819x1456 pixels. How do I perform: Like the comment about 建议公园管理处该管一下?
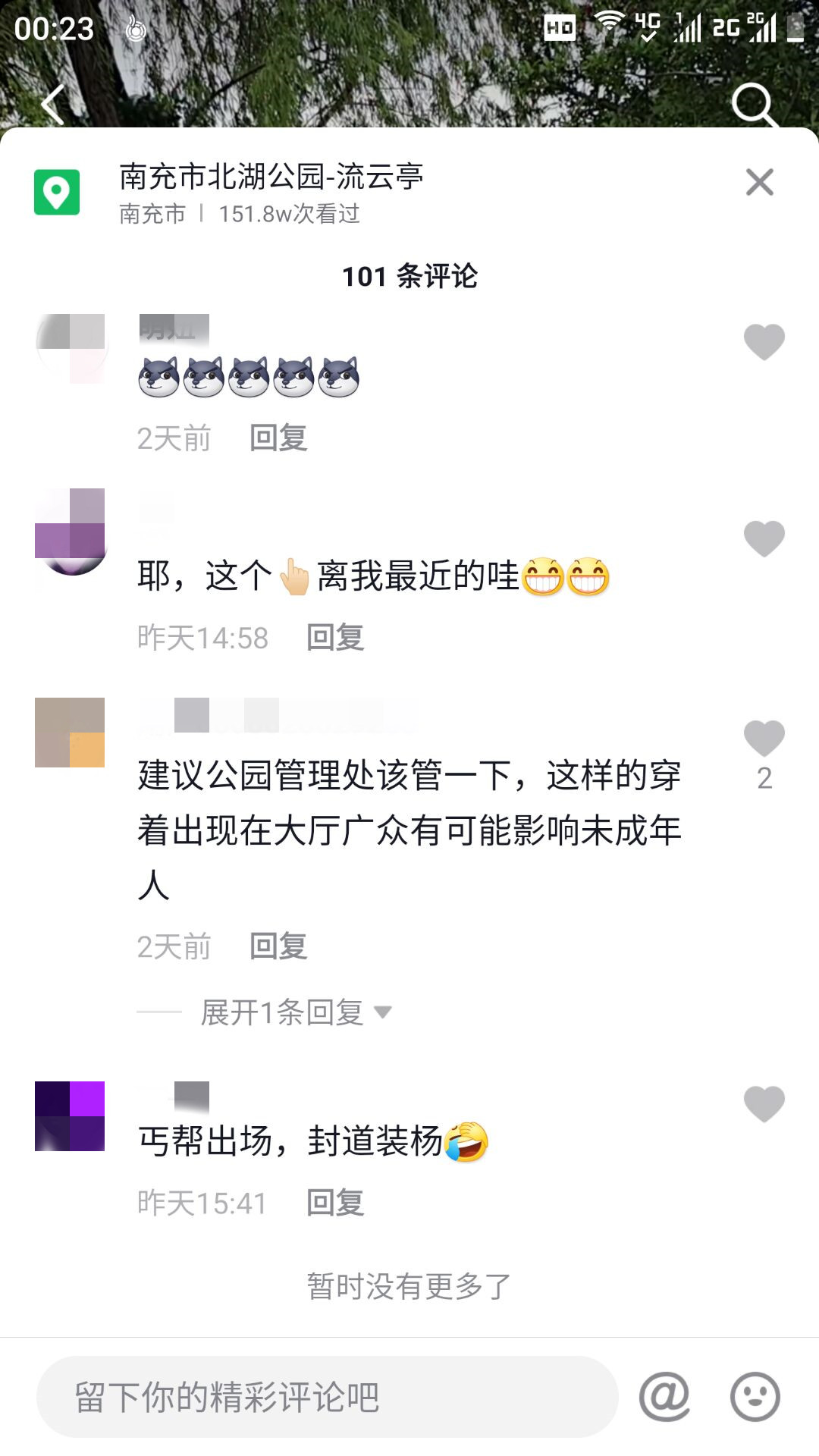[x=764, y=739]
